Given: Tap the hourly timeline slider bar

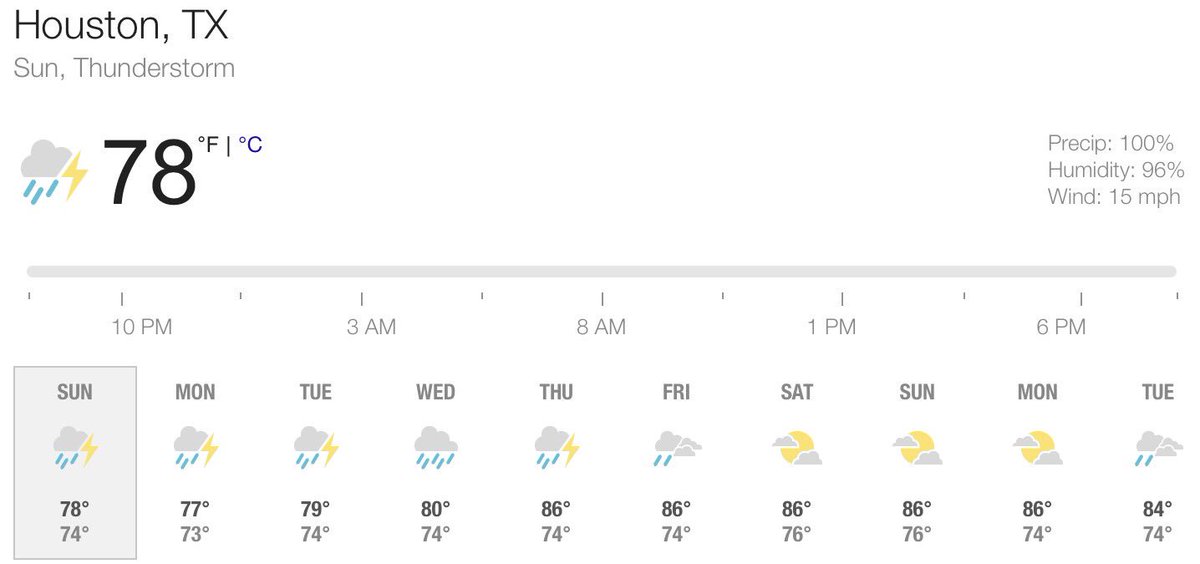Looking at the screenshot, I should (600, 271).
